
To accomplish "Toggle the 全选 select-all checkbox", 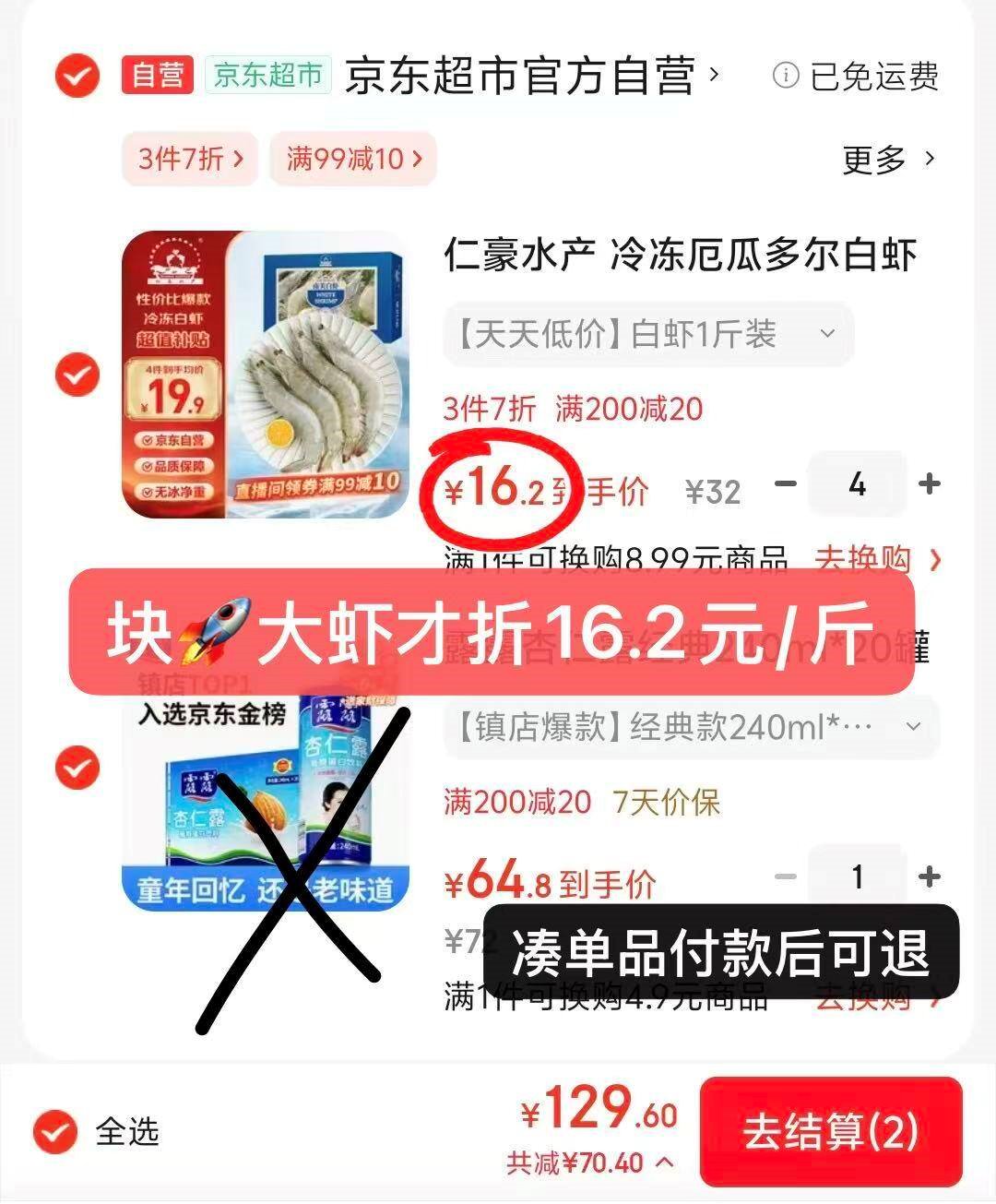I will 55,1131.
